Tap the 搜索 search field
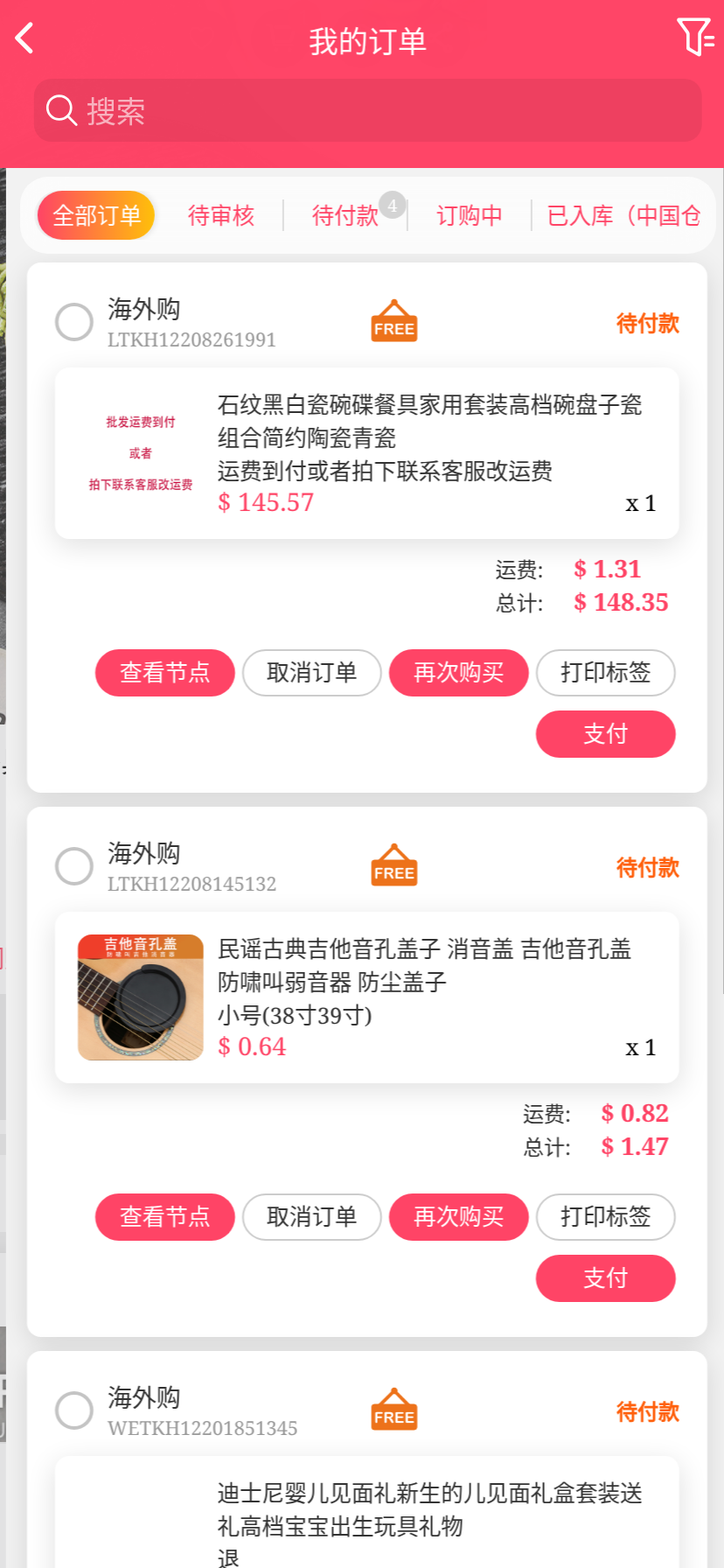Screen dimensions: 724x1568 click(x=367, y=111)
